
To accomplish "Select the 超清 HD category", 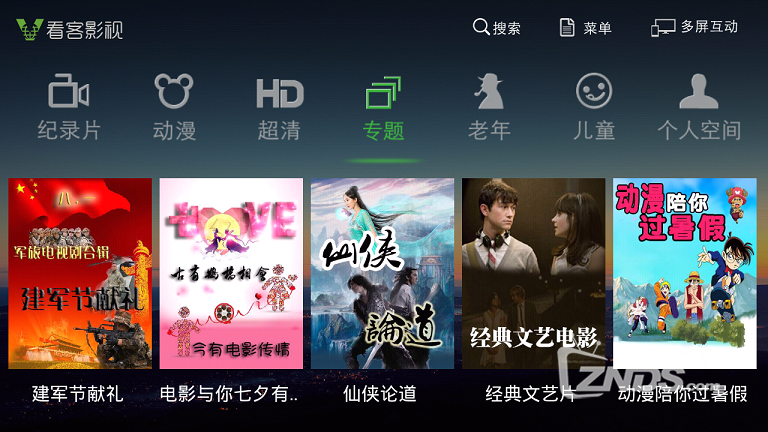I will [x=279, y=107].
